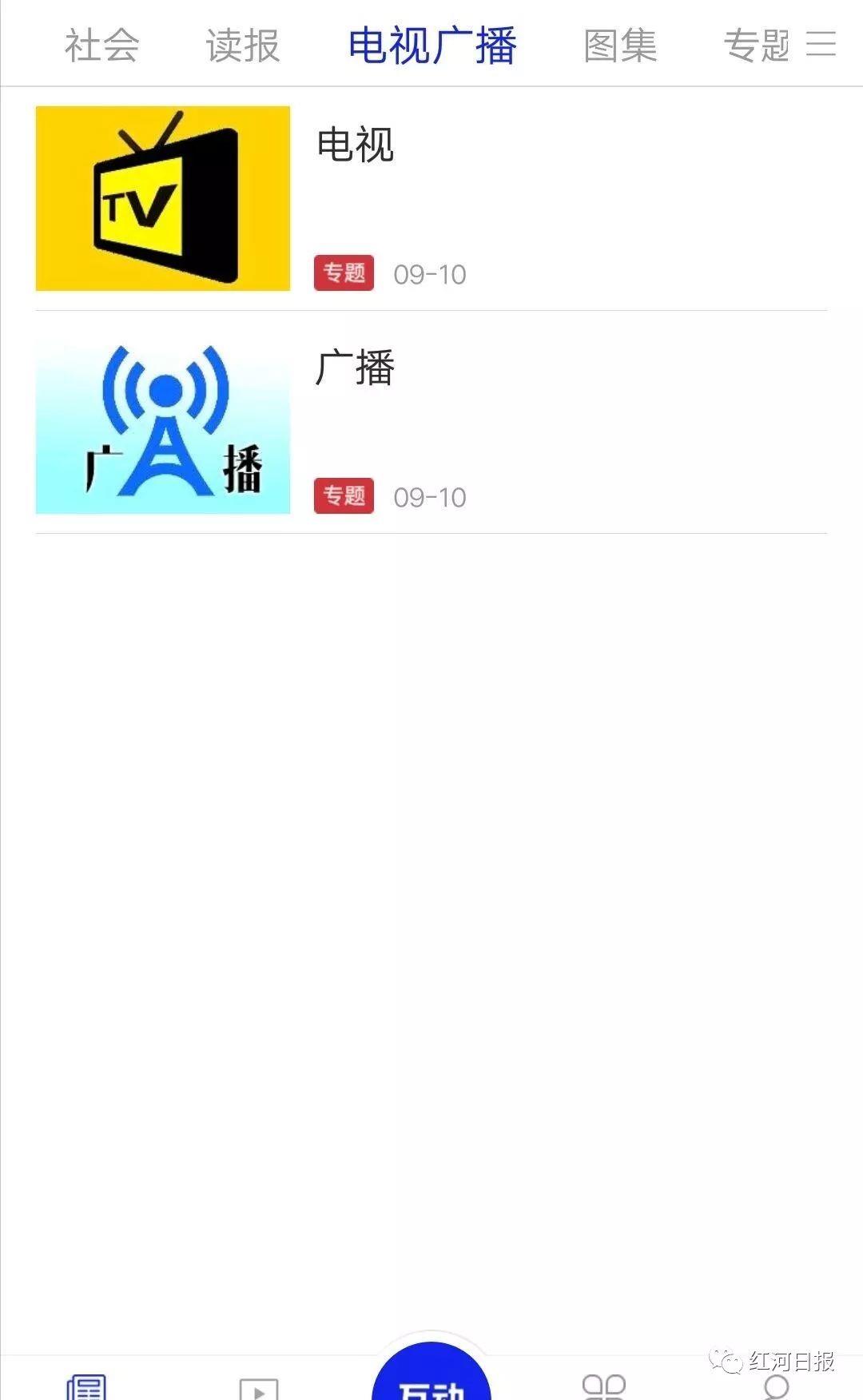Open the 广播 topic row

pyautogui.click(x=431, y=422)
